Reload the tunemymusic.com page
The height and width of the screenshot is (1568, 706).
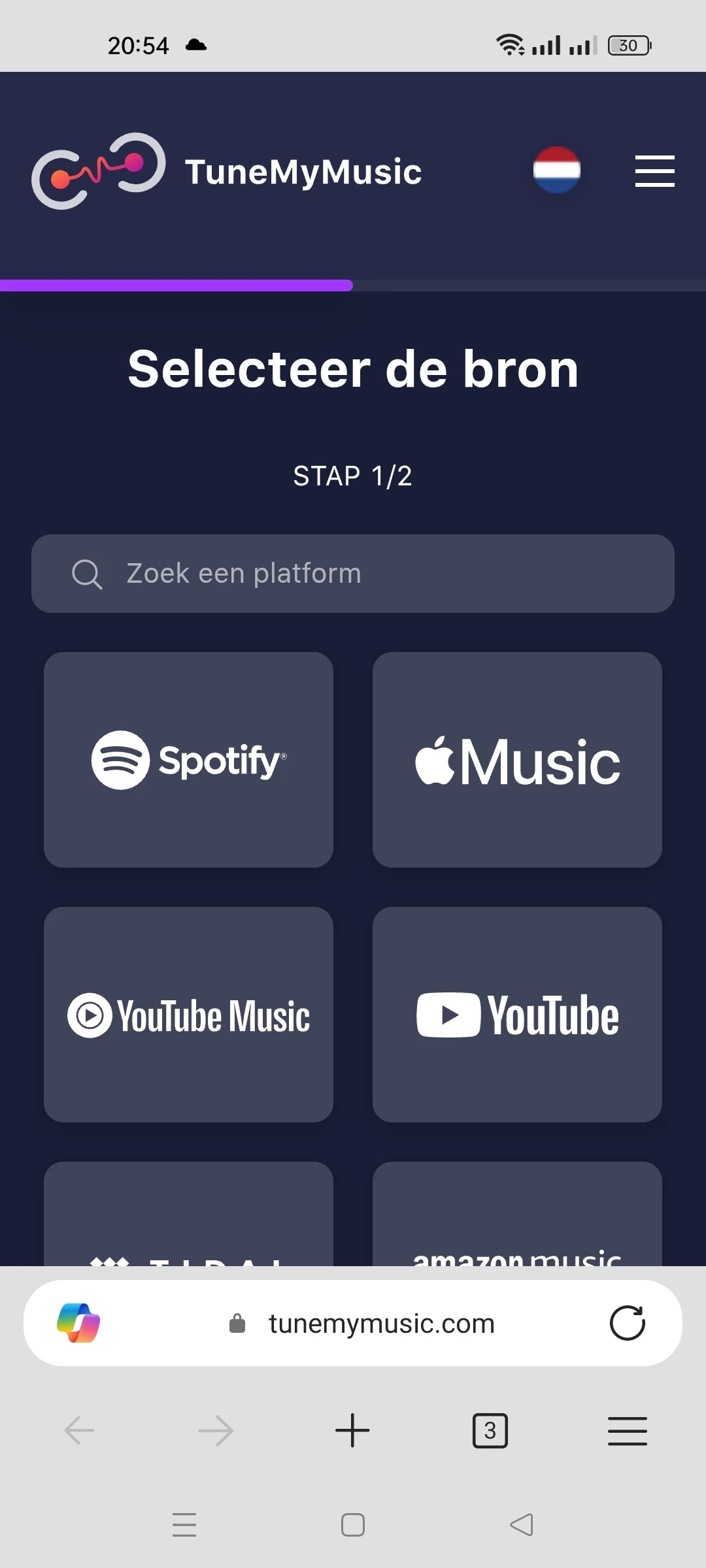(x=627, y=1323)
